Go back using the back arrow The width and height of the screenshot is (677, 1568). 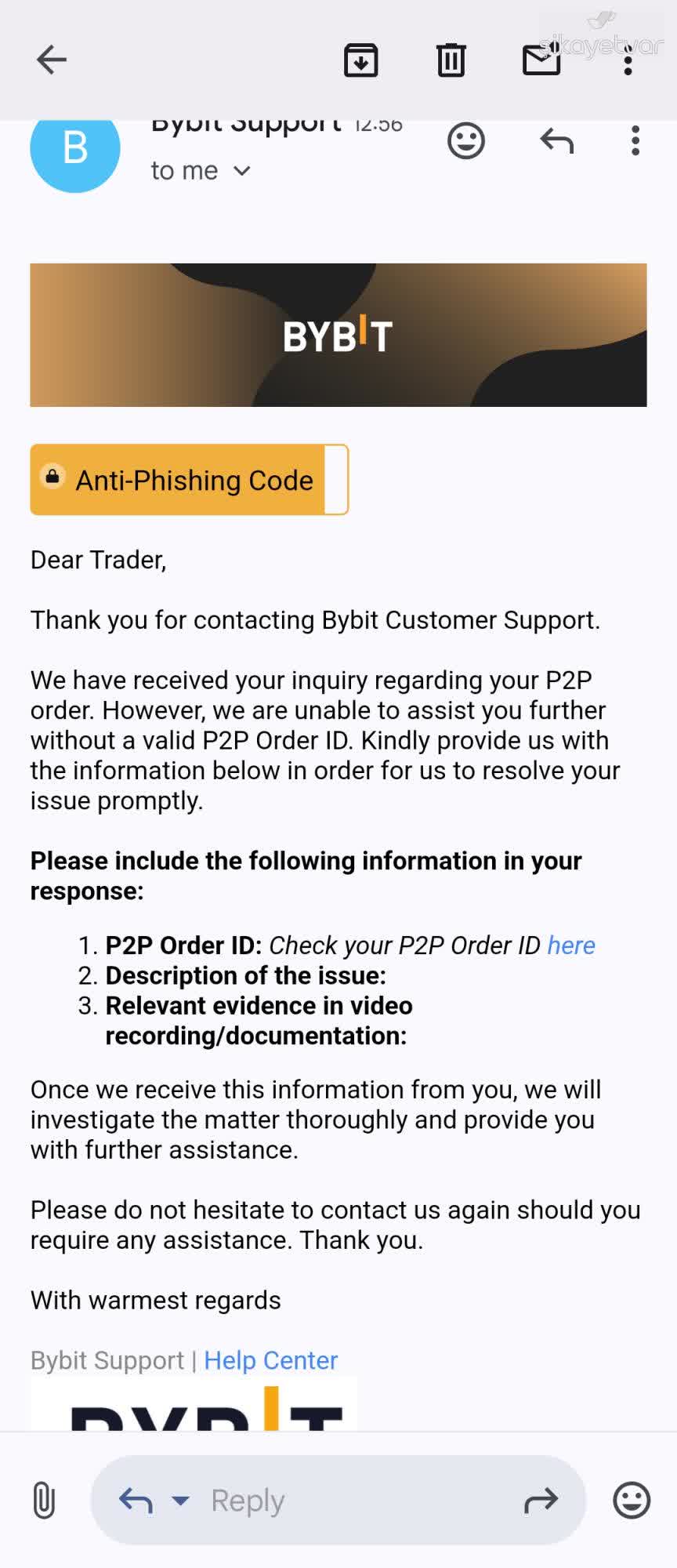point(50,59)
